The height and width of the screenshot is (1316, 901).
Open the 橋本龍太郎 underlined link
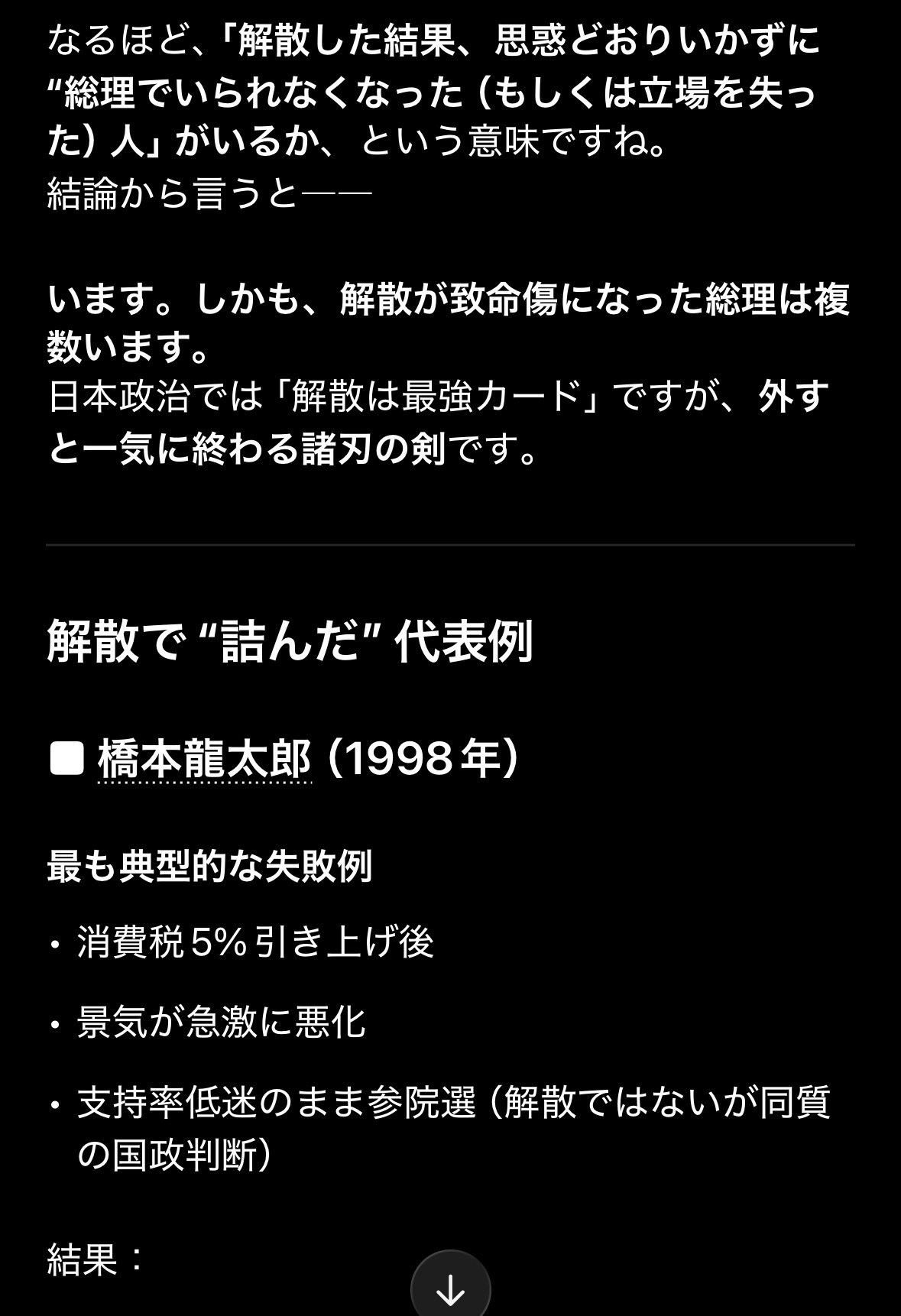[205, 759]
